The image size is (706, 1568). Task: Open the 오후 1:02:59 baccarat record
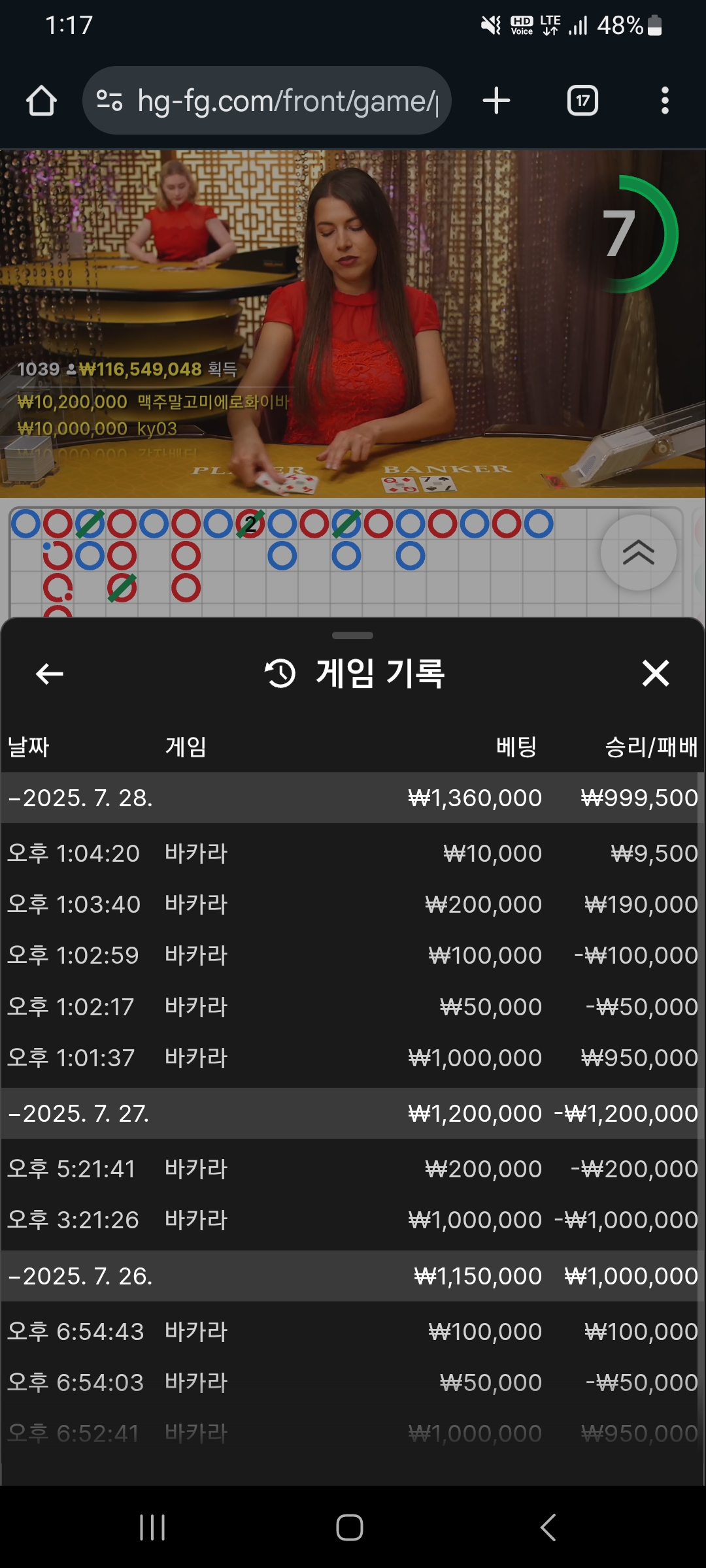point(352,955)
